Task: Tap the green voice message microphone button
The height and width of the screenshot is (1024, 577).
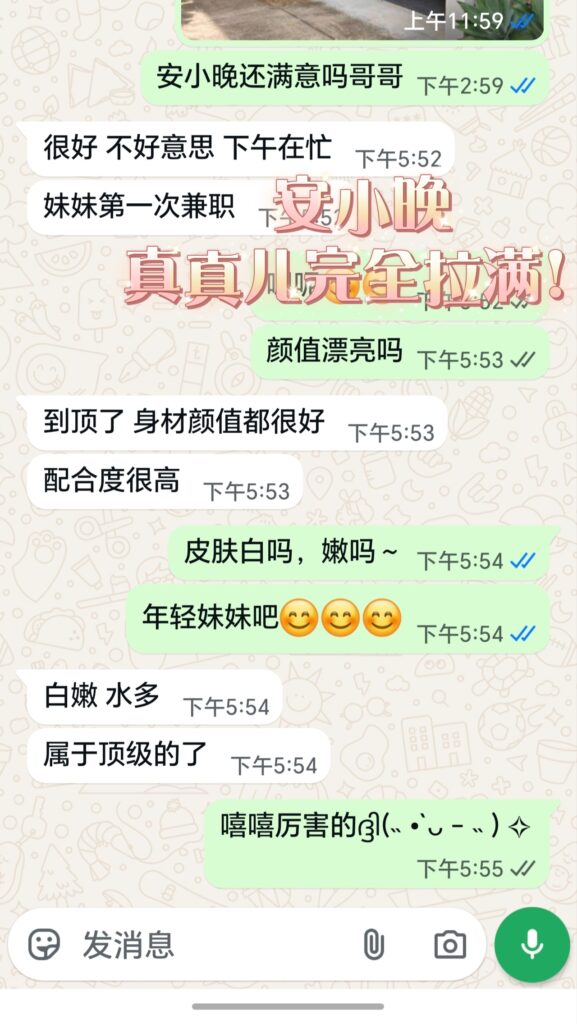Action: [532, 944]
